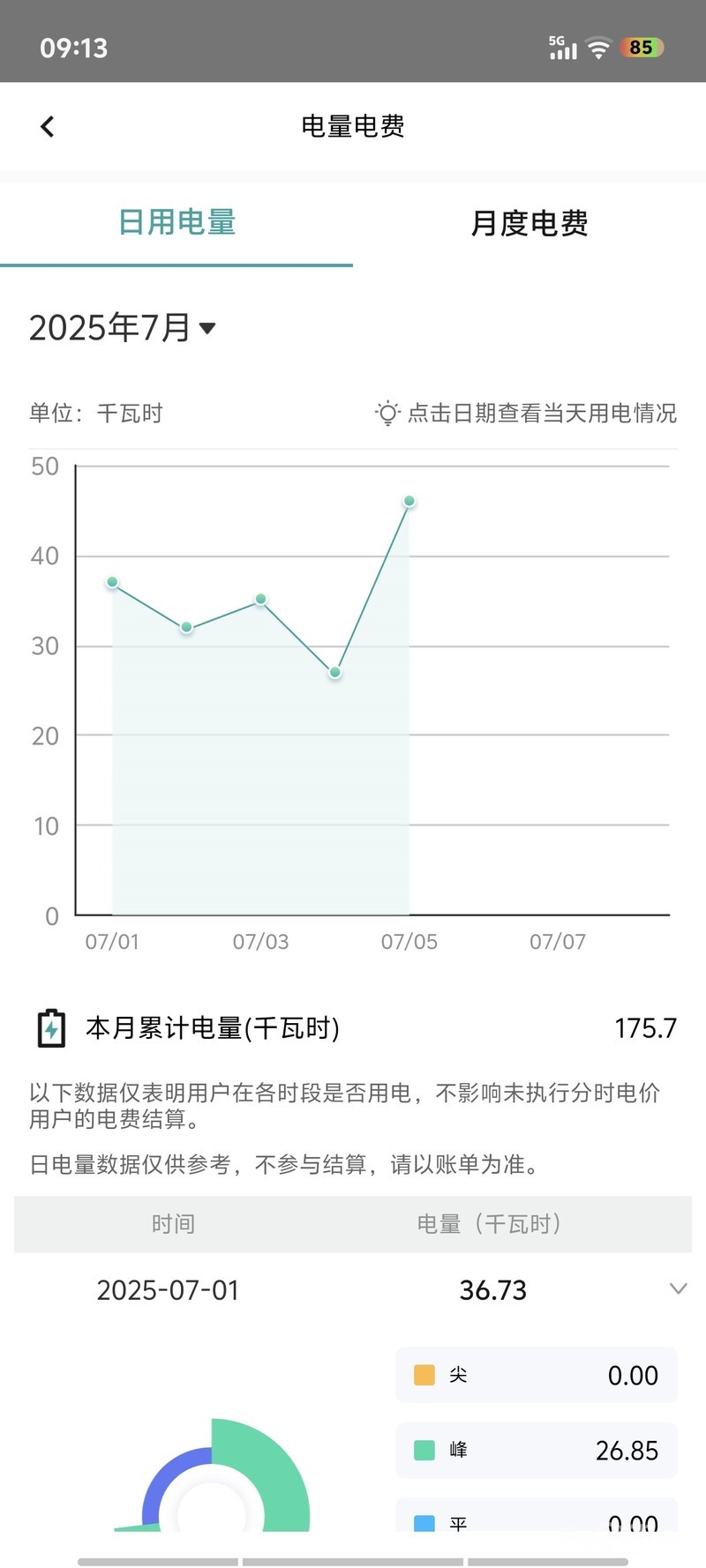Collapse the 2025-07-01 usage row
Viewport: 706px width, 1568px height.
click(x=678, y=1289)
